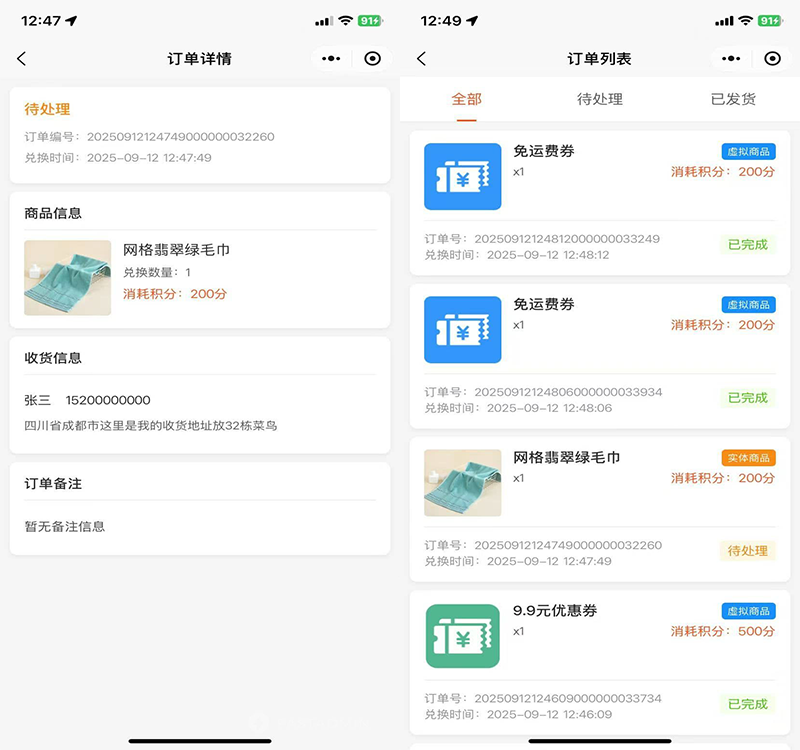The height and width of the screenshot is (750, 800).
Task: Go back from the 订单详情 page
Action: [x=22, y=59]
